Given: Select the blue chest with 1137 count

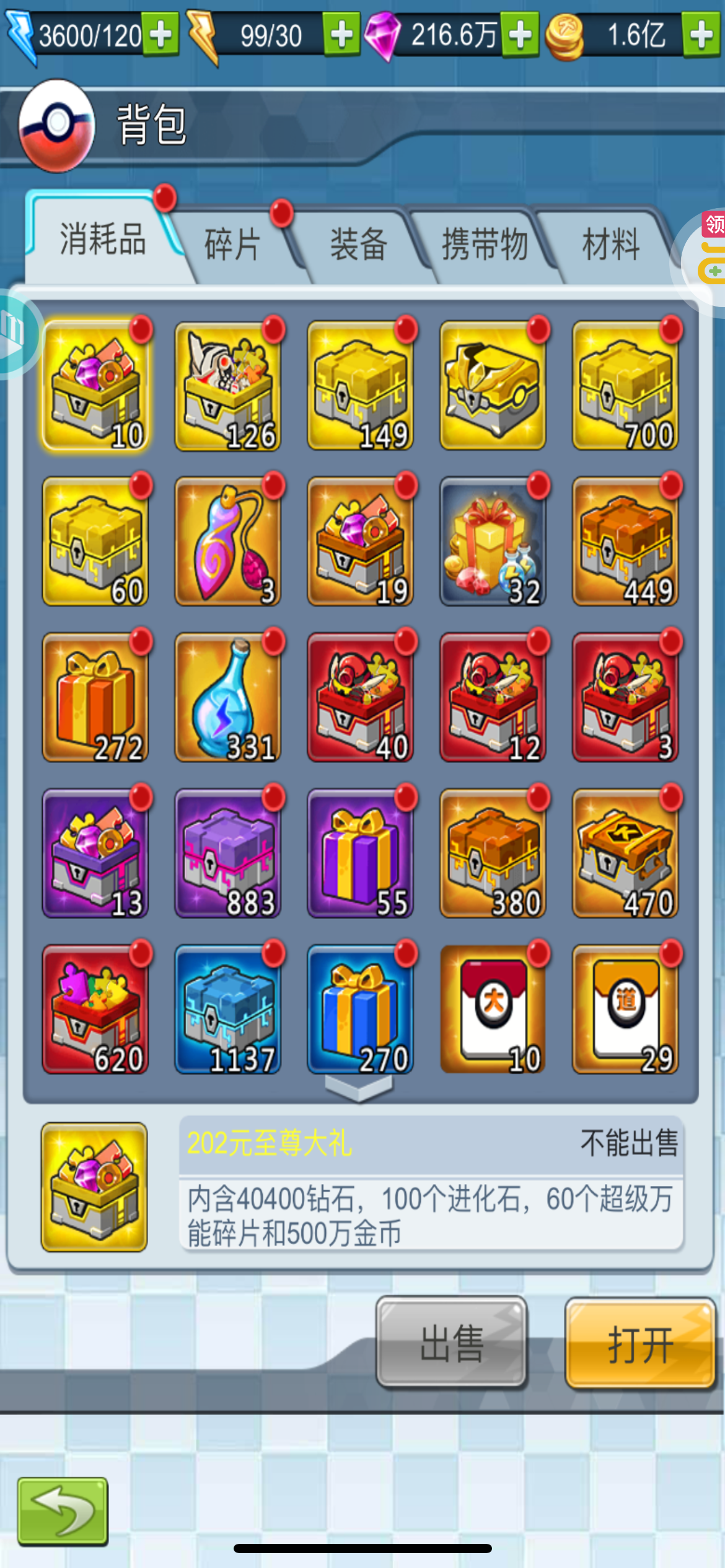Looking at the screenshot, I should click(227, 1009).
